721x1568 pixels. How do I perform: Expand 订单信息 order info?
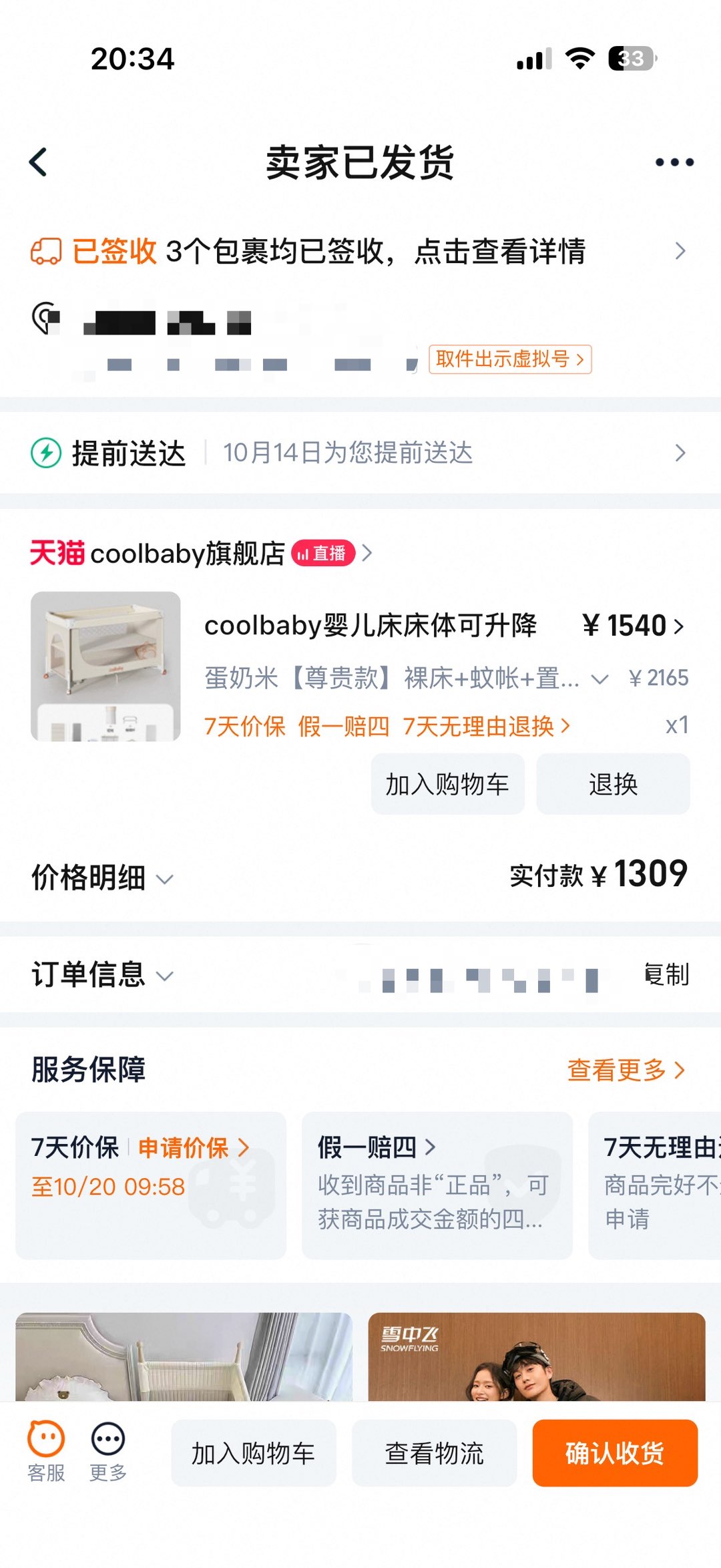coord(101,975)
